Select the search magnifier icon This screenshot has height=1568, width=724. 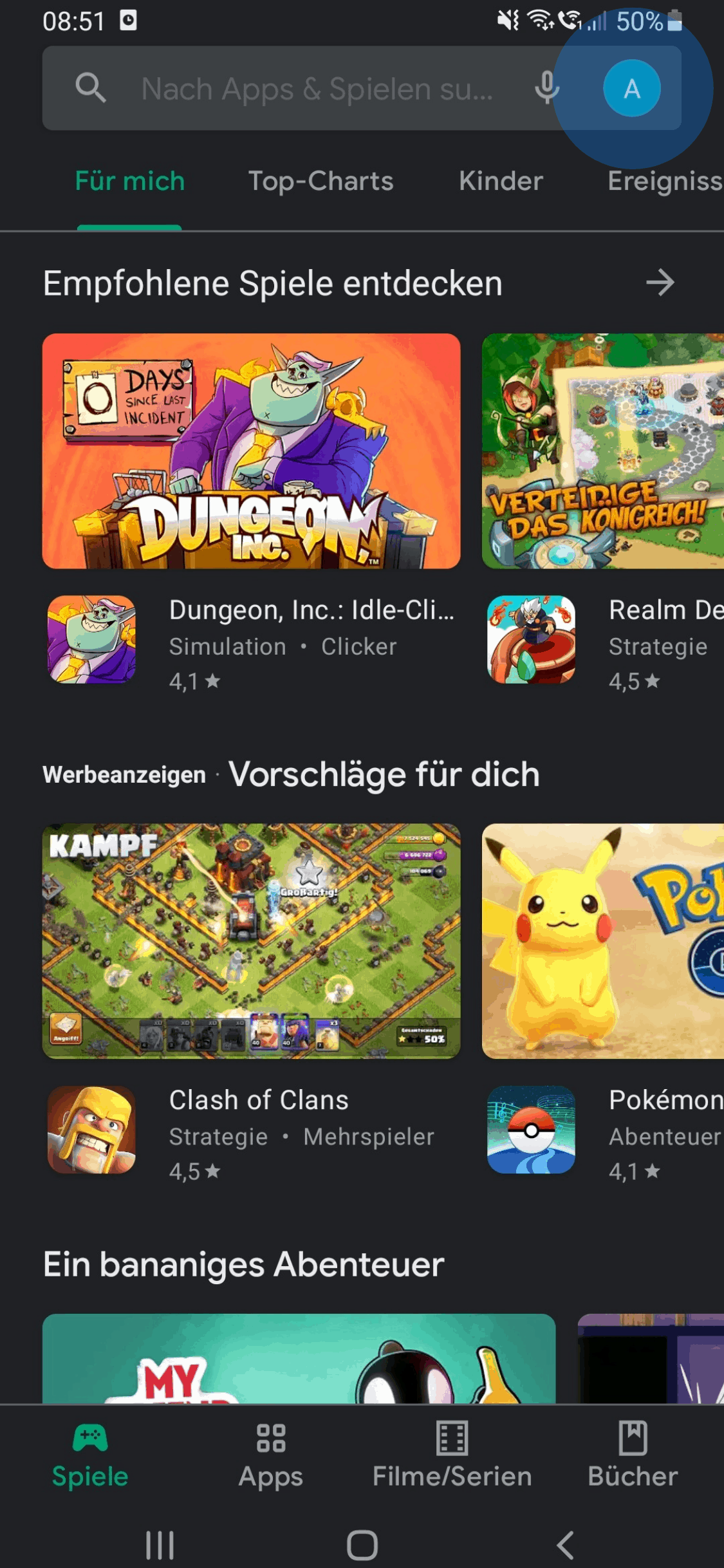tap(91, 88)
